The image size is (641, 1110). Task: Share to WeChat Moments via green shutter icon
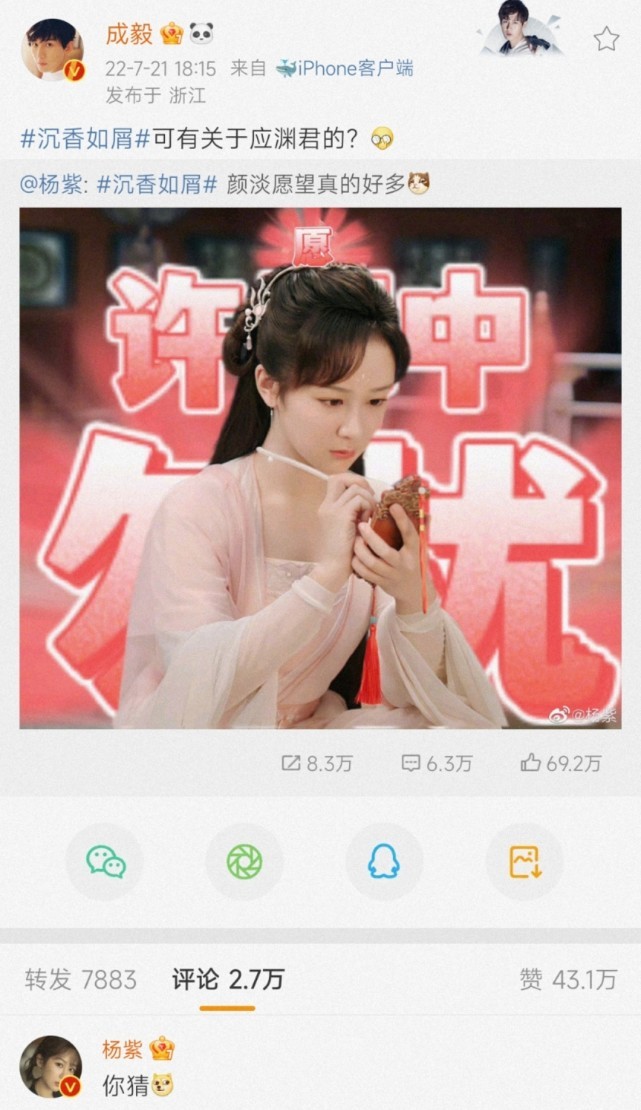click(x=244, y=861)
